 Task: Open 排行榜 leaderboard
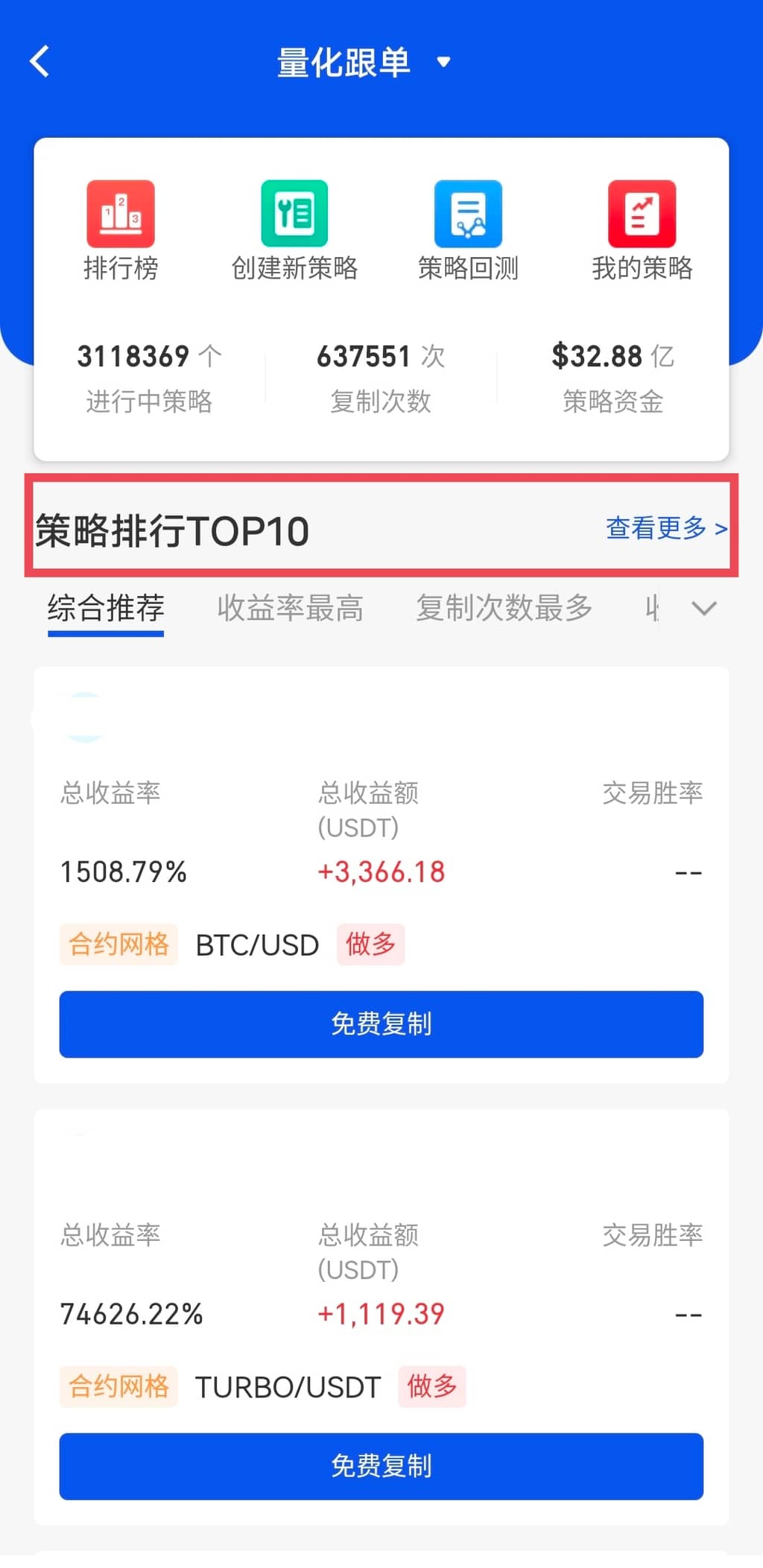(x=121, y=231)
